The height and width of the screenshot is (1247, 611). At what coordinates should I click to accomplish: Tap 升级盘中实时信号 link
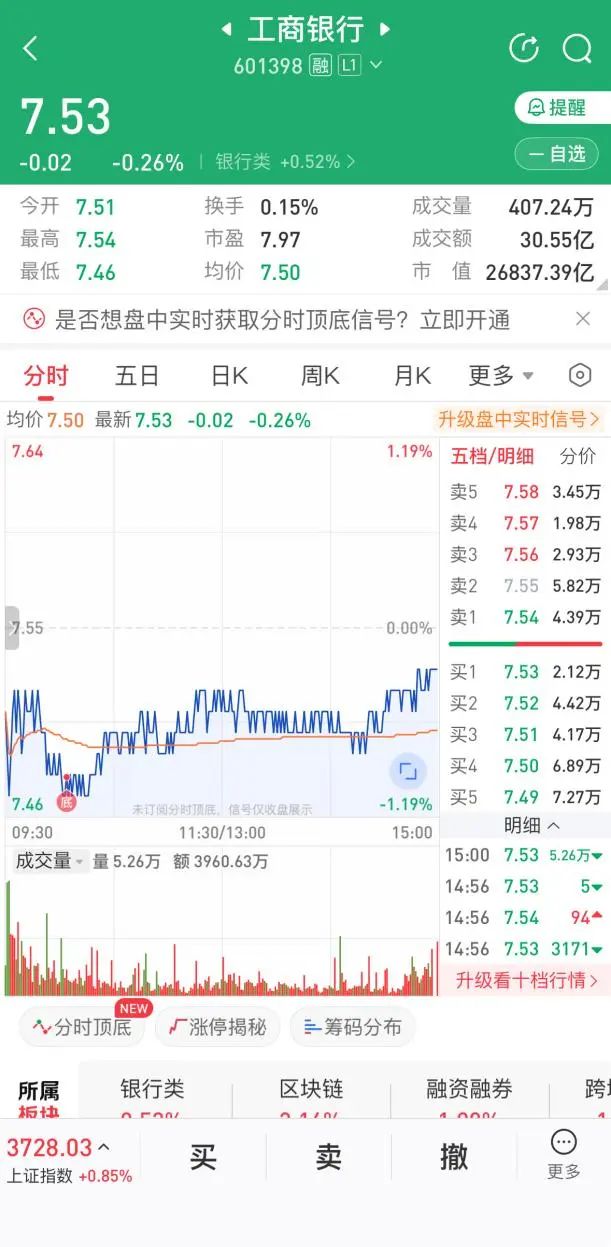click(518, 420)
